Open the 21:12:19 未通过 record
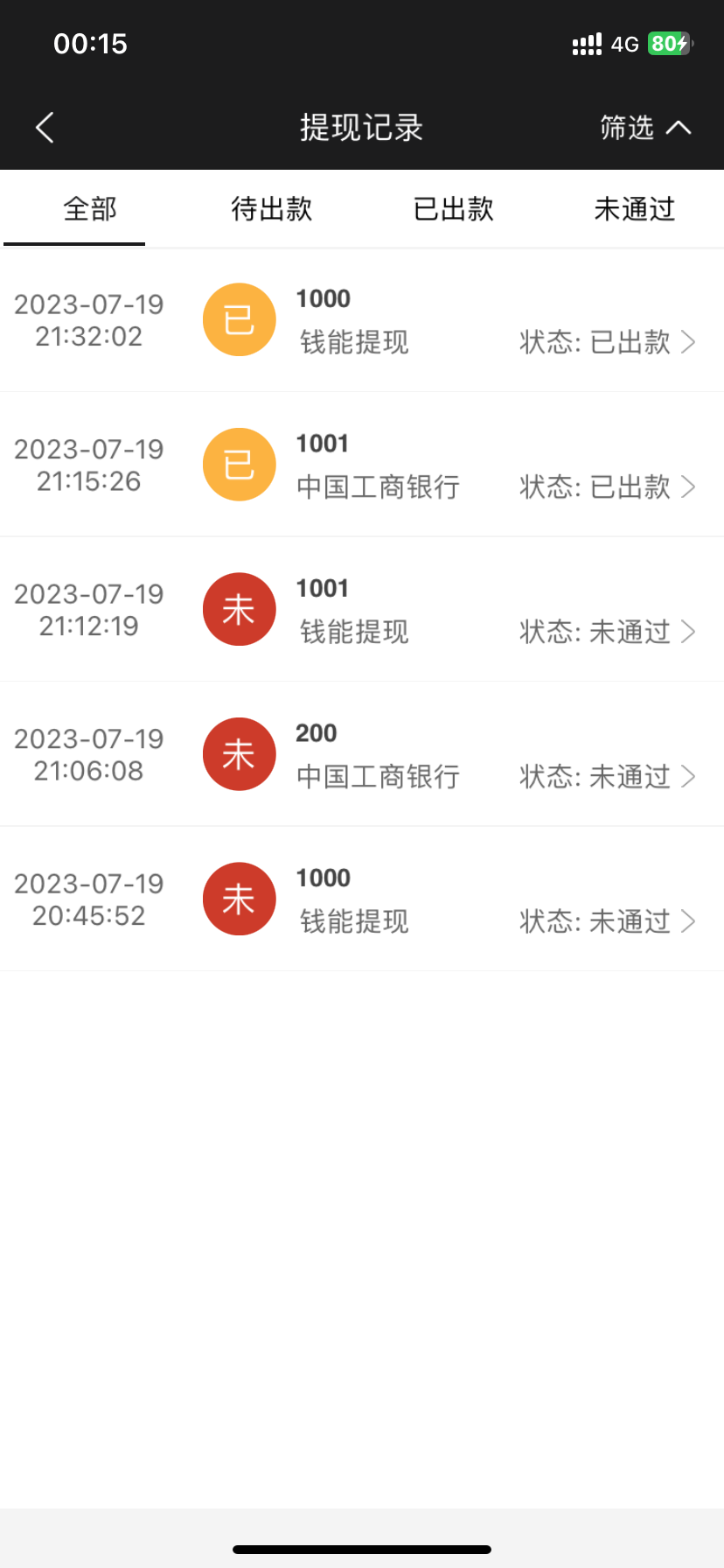724x1568 pixels. (362, 610)
